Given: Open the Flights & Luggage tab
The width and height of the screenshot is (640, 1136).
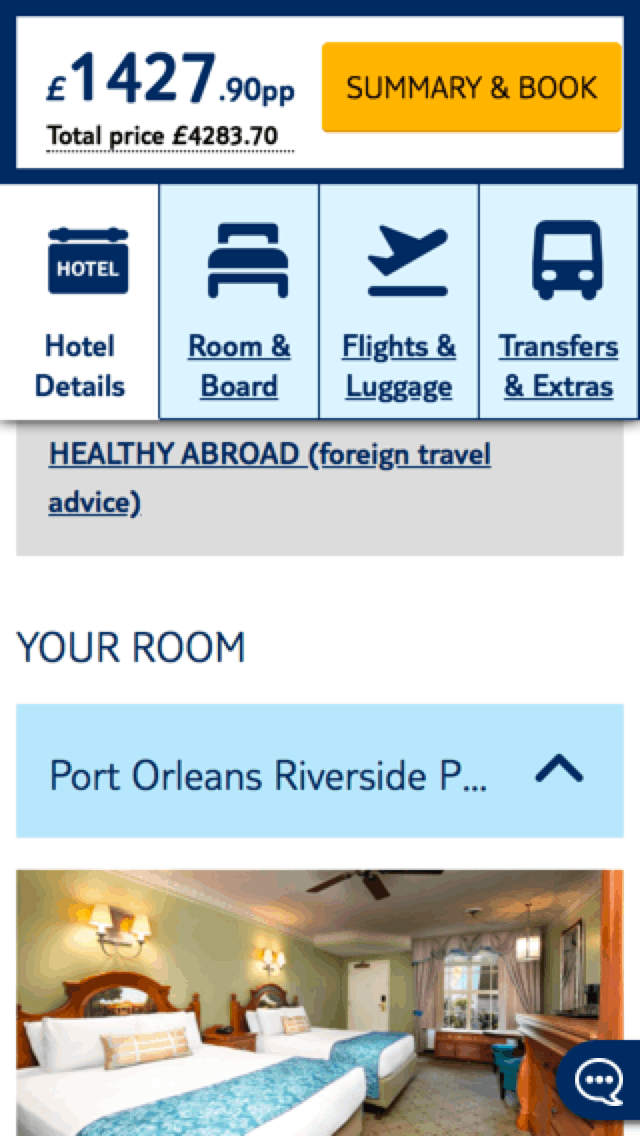Looking at the screenshot, I should (x=399, y=303).
